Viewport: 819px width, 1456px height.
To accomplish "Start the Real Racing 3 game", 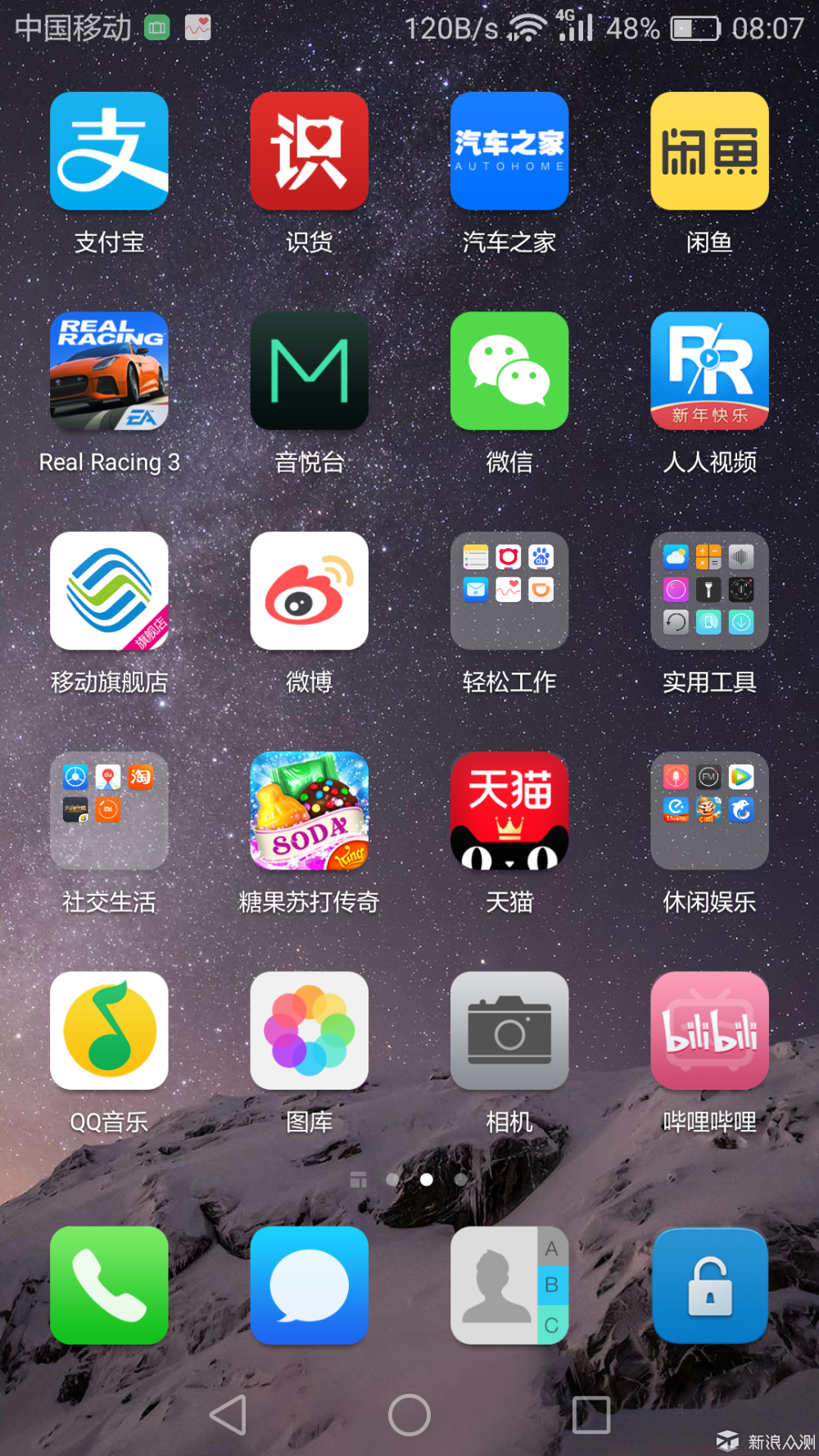I will [x=109, y=370].
